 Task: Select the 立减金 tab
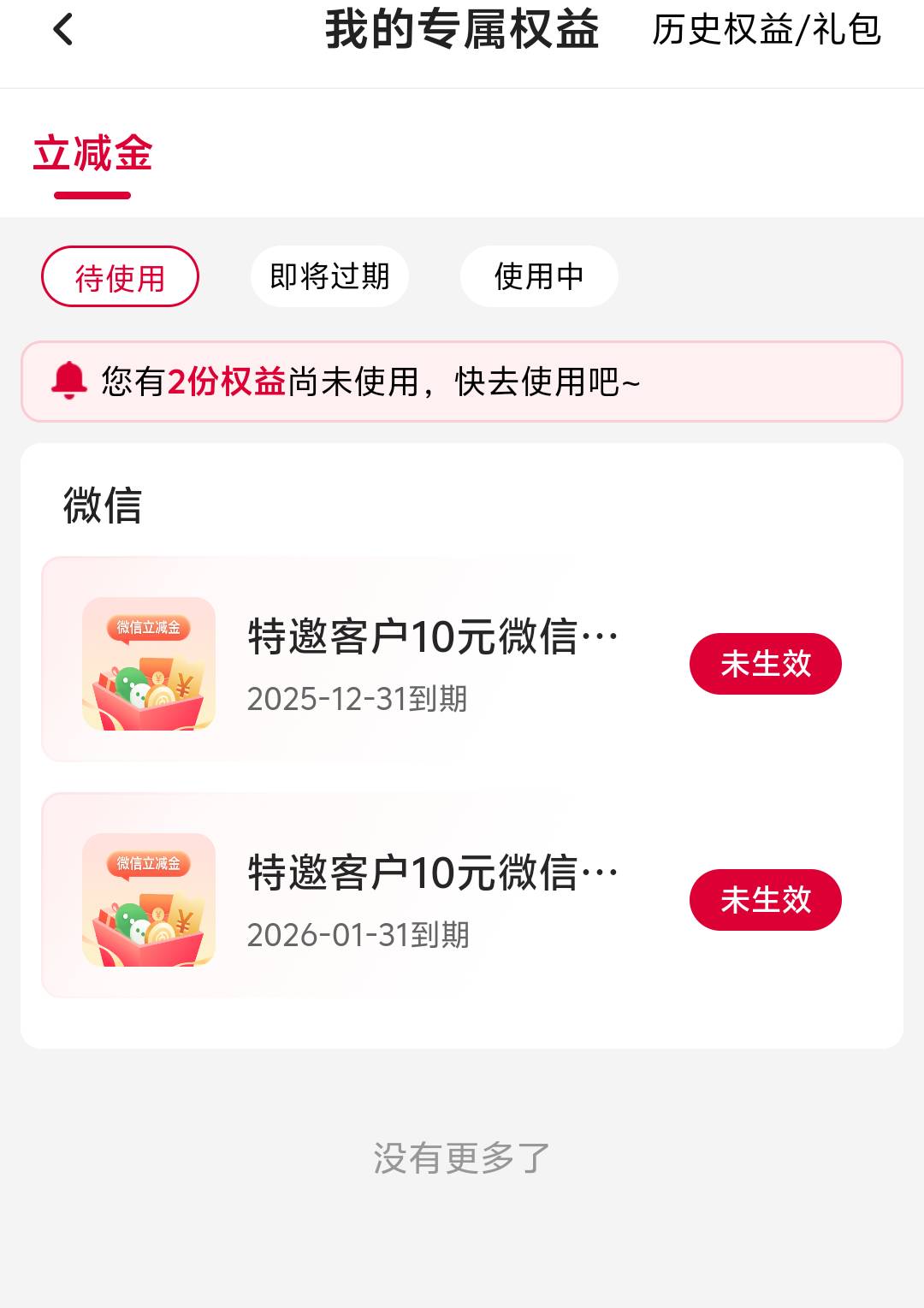click(x=92, y=155)
